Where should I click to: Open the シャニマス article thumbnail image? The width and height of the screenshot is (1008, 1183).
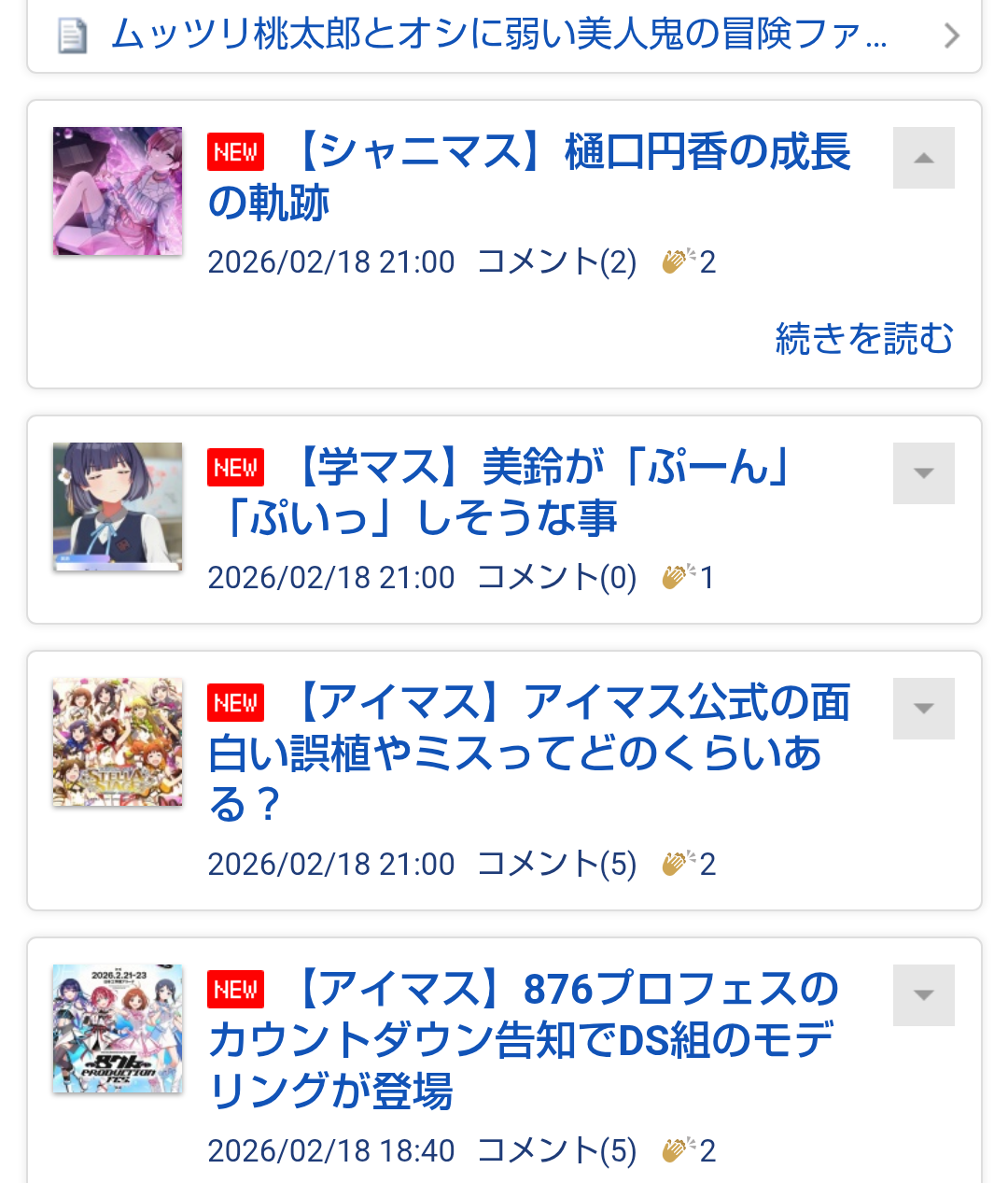(x=118, y=191)
